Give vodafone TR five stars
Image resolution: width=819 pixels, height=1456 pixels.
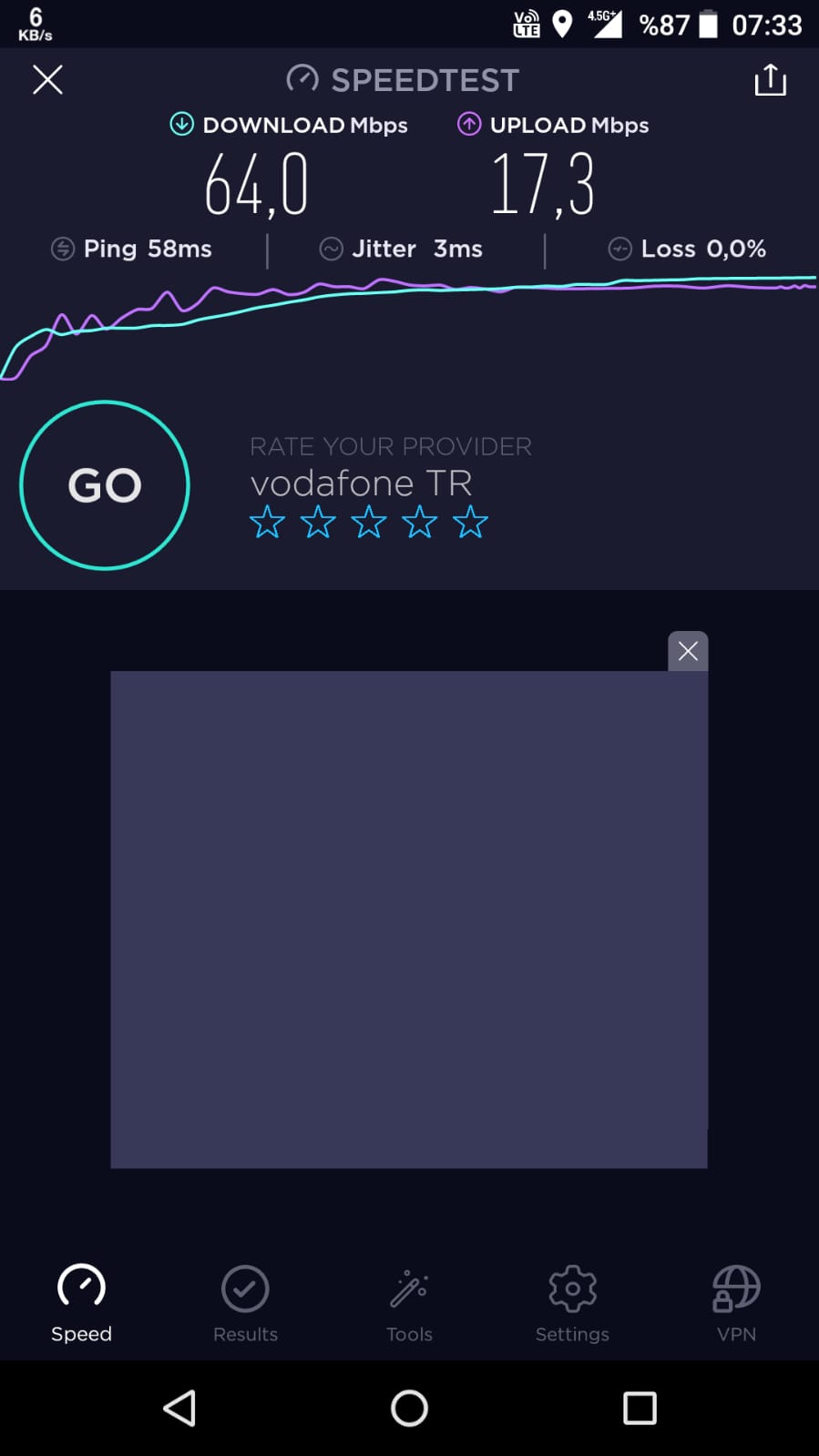tap(470, 523)
